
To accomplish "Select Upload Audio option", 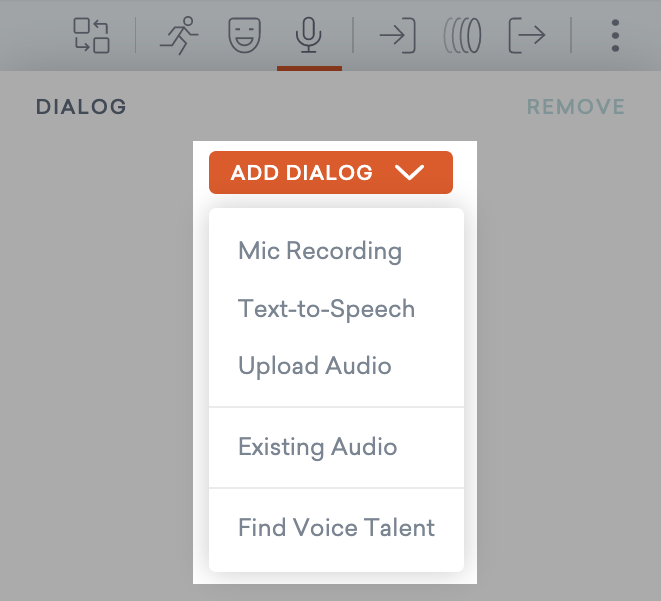I will (x=314, y=366).
